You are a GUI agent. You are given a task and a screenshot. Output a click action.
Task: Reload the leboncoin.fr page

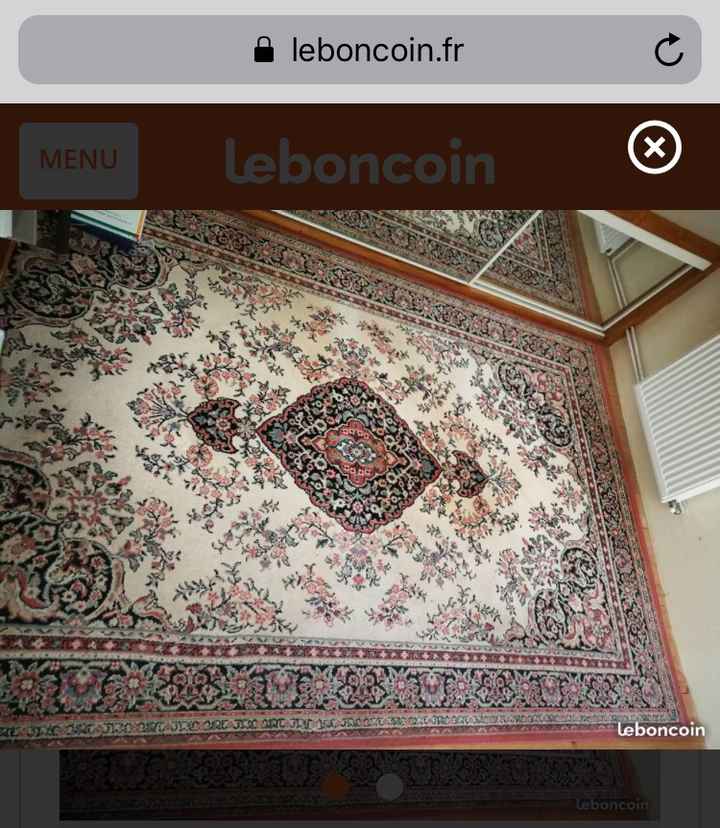[x=668, y=50]
